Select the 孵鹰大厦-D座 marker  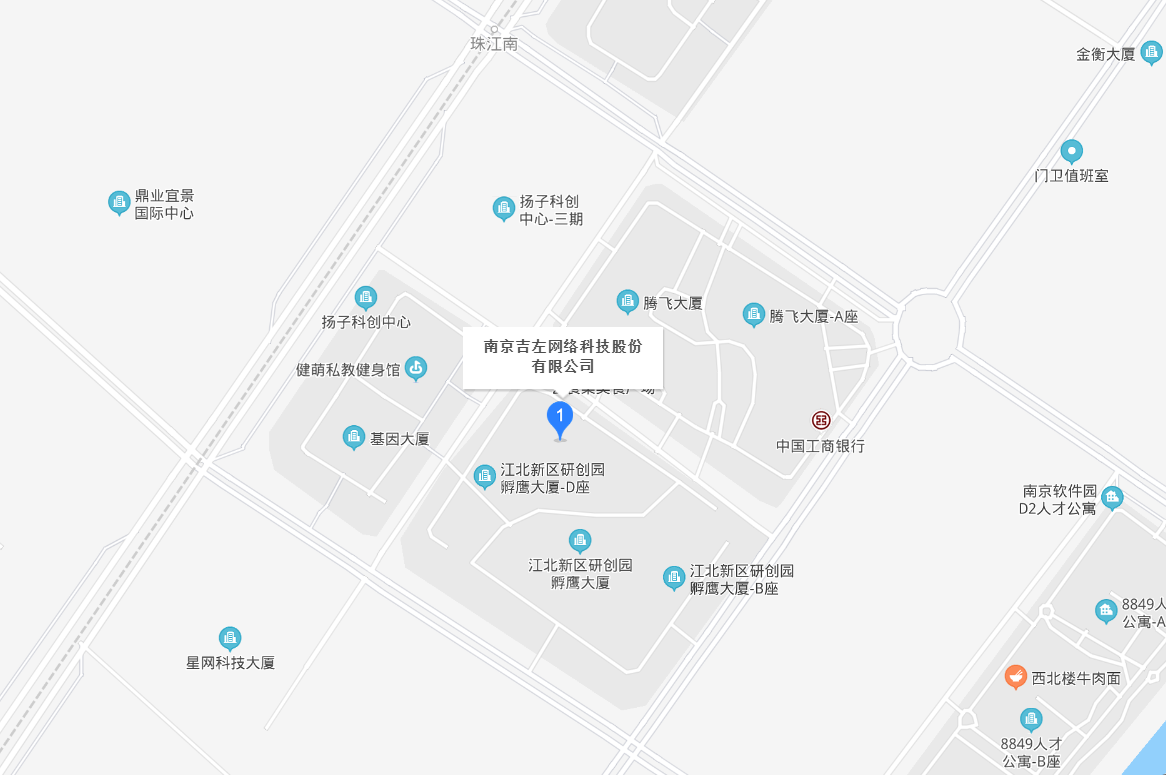485,477
